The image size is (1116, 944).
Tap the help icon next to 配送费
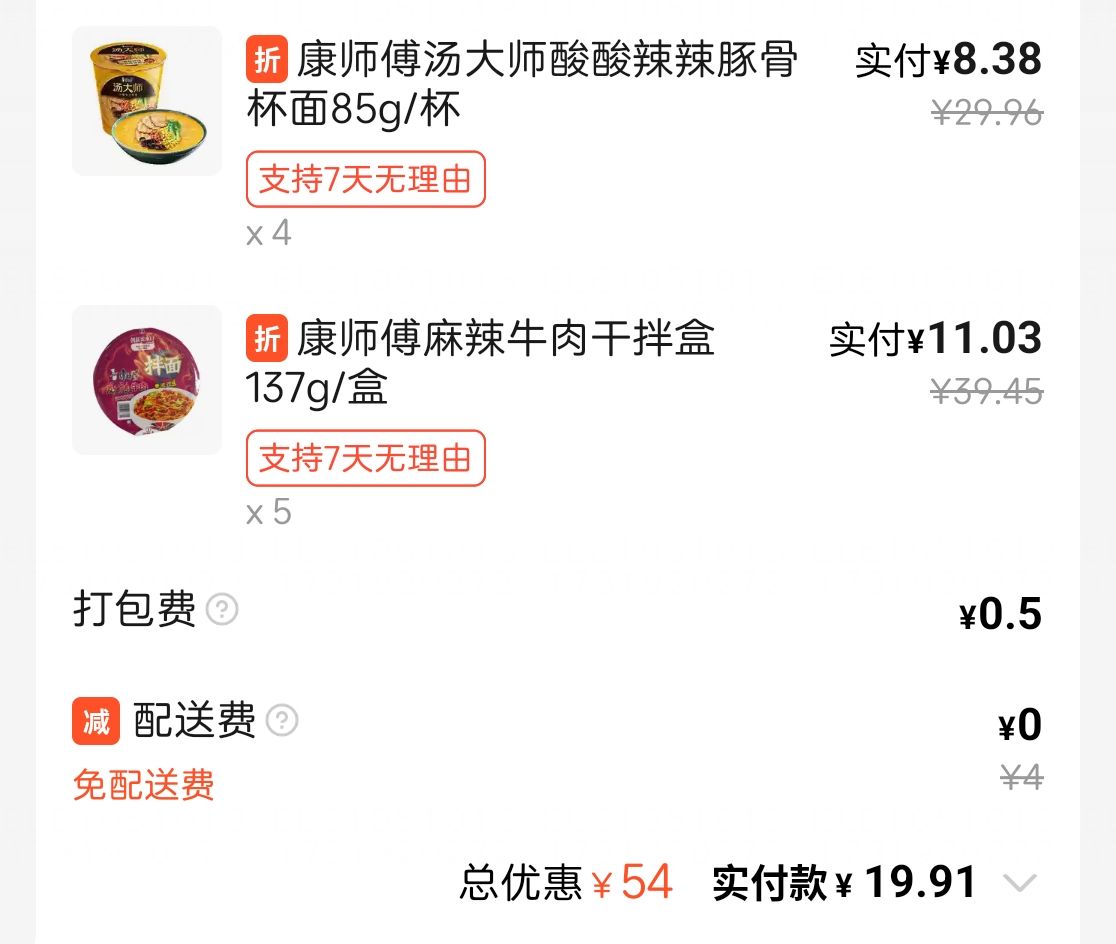pyautogui.click(x=282, y=720)
